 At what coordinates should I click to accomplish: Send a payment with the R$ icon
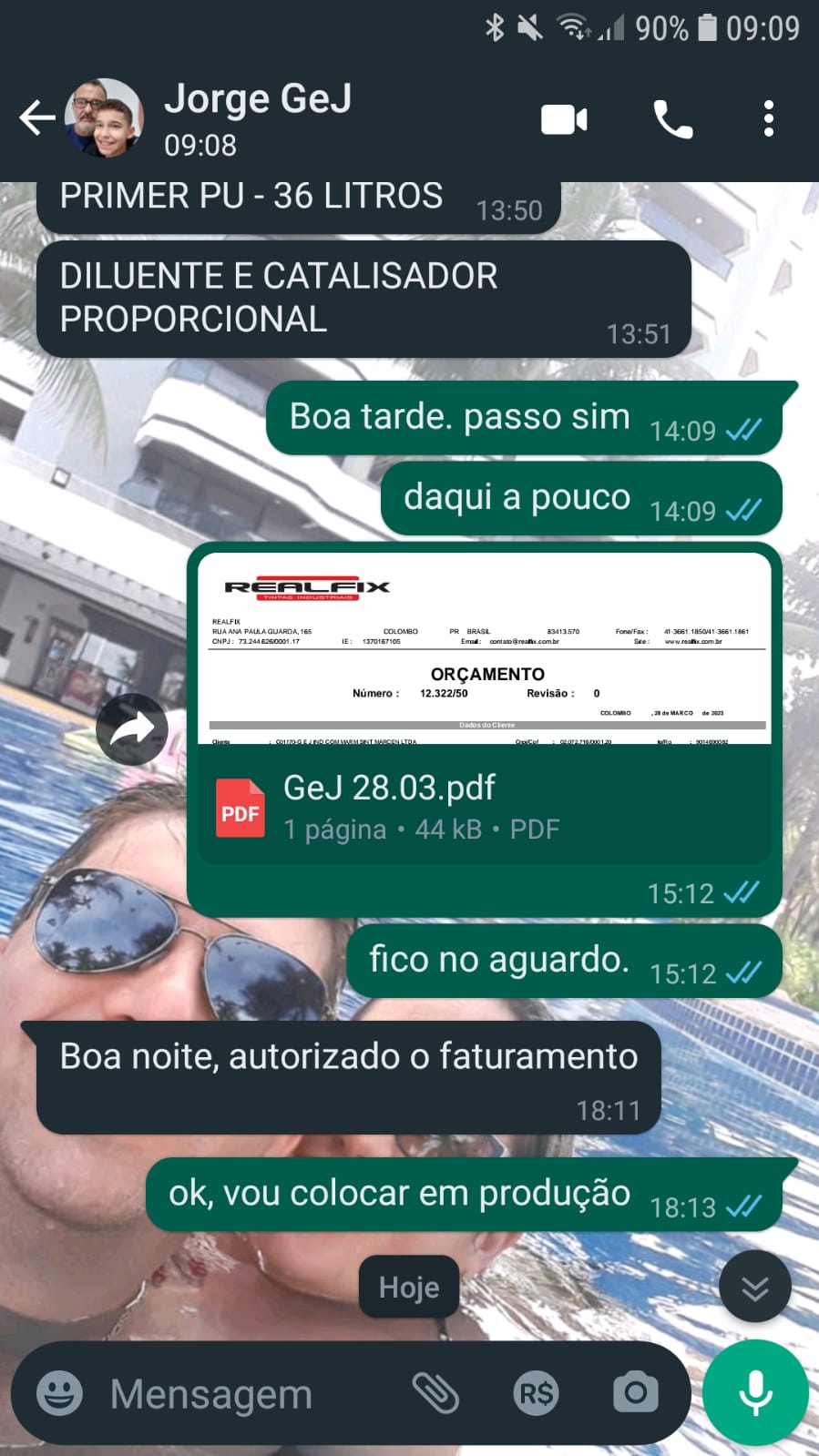click(536, 1393)
